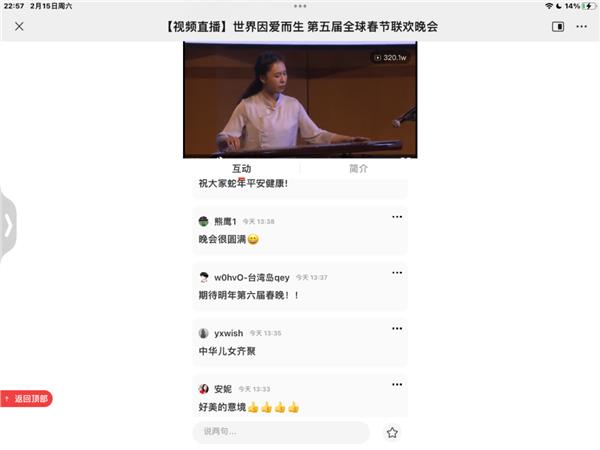The height and width of the screenshot is (450, 600).
Task: Open more options on 安妮's comment
Action: coord(397,385)
